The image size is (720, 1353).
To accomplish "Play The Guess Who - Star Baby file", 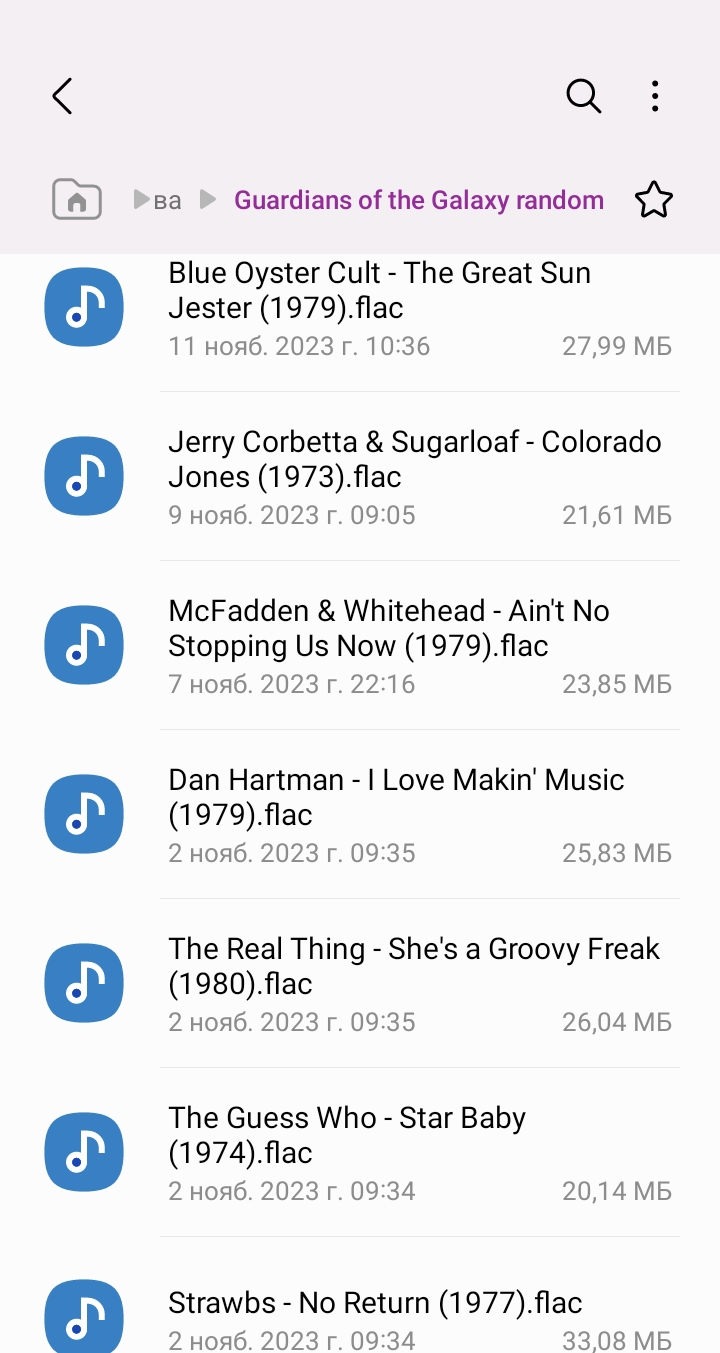I will point(347,1152).
